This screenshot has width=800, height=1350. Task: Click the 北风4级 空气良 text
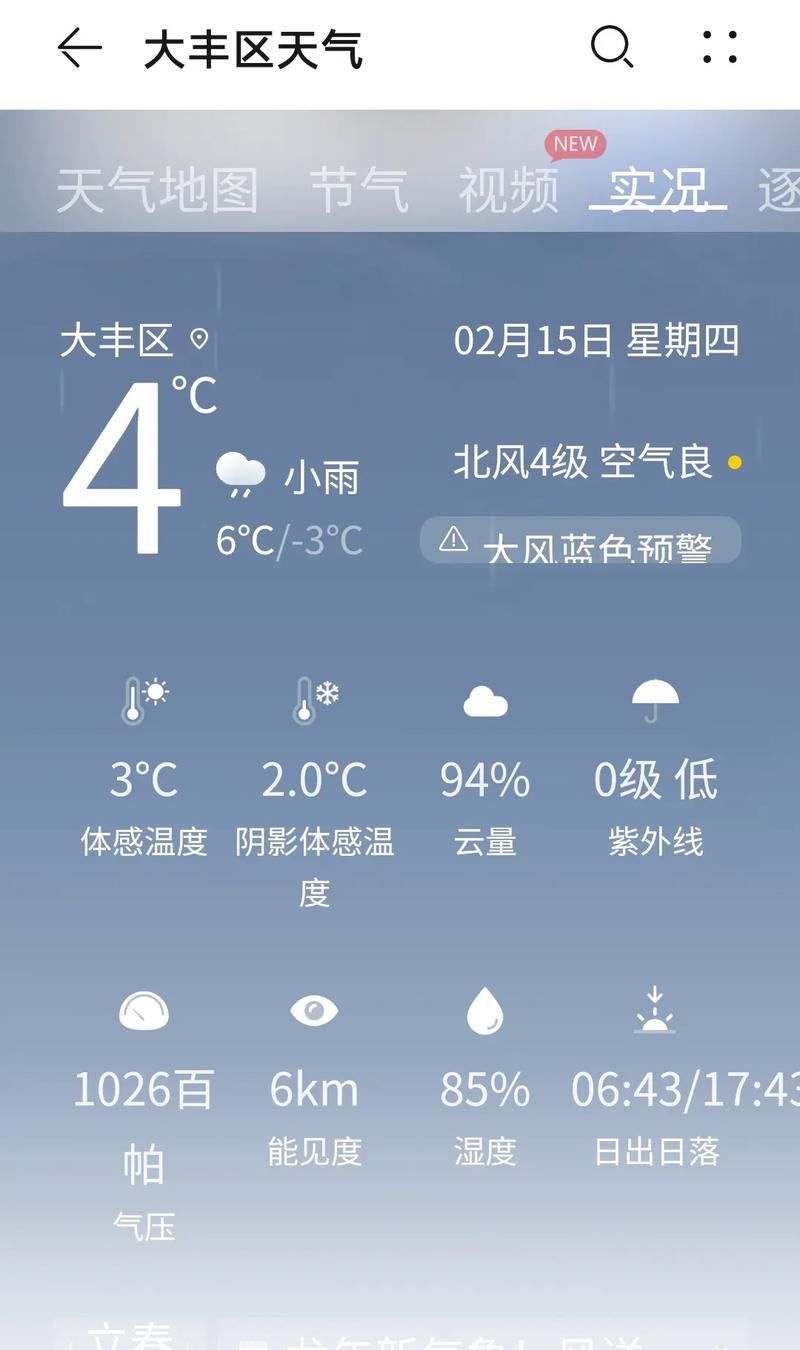[583, 462]
